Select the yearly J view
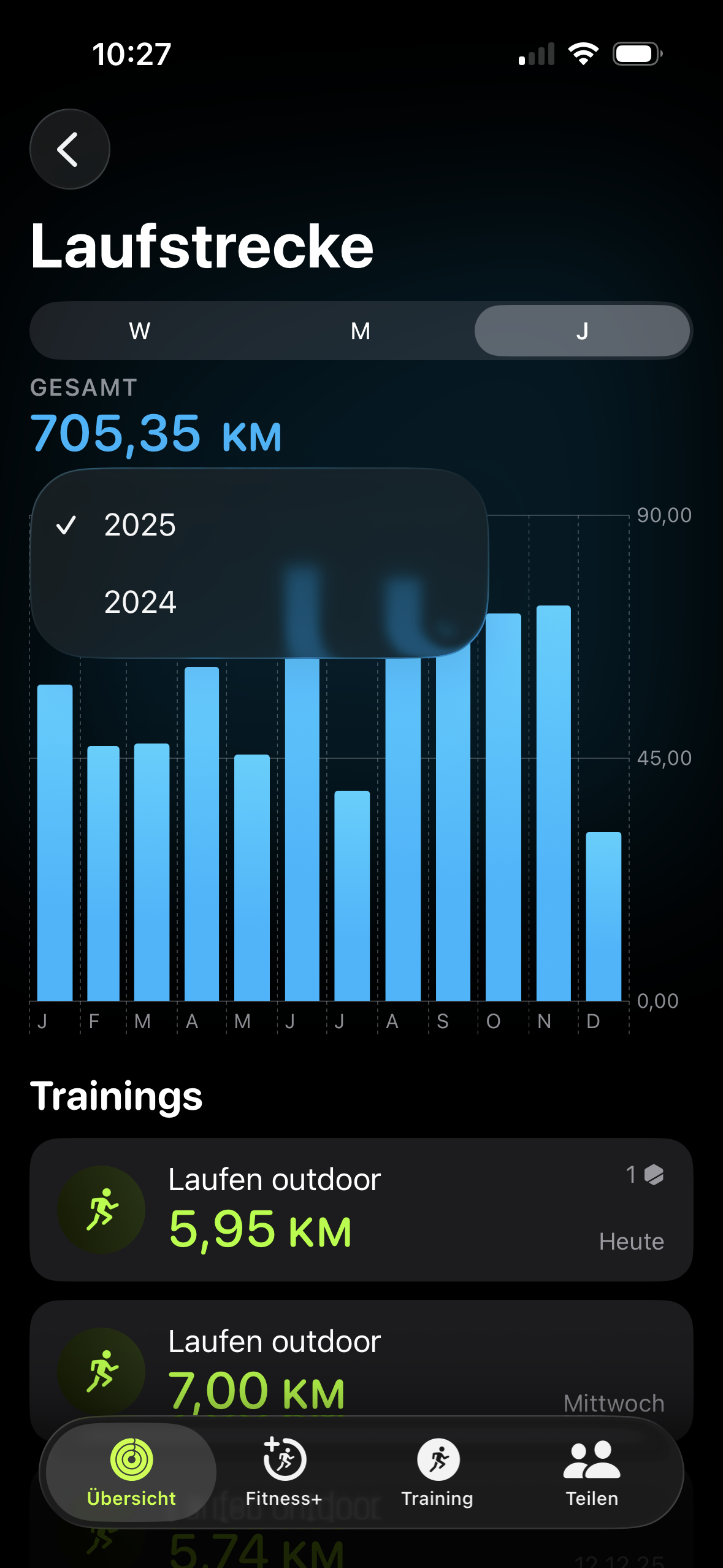The image size is (723, 1568). [x=582, y=331]
